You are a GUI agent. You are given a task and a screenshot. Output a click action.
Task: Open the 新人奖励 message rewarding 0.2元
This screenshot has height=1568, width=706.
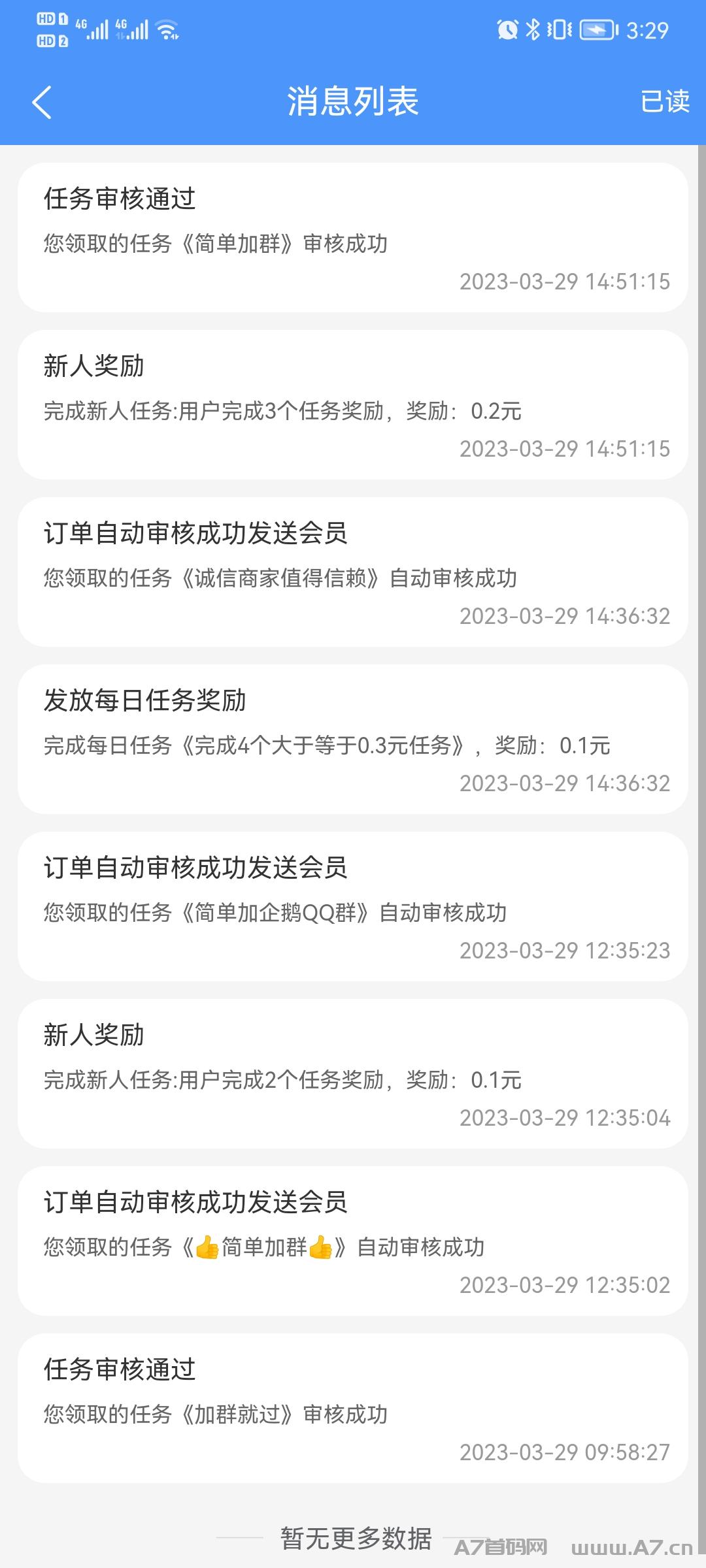pos(353,404)
